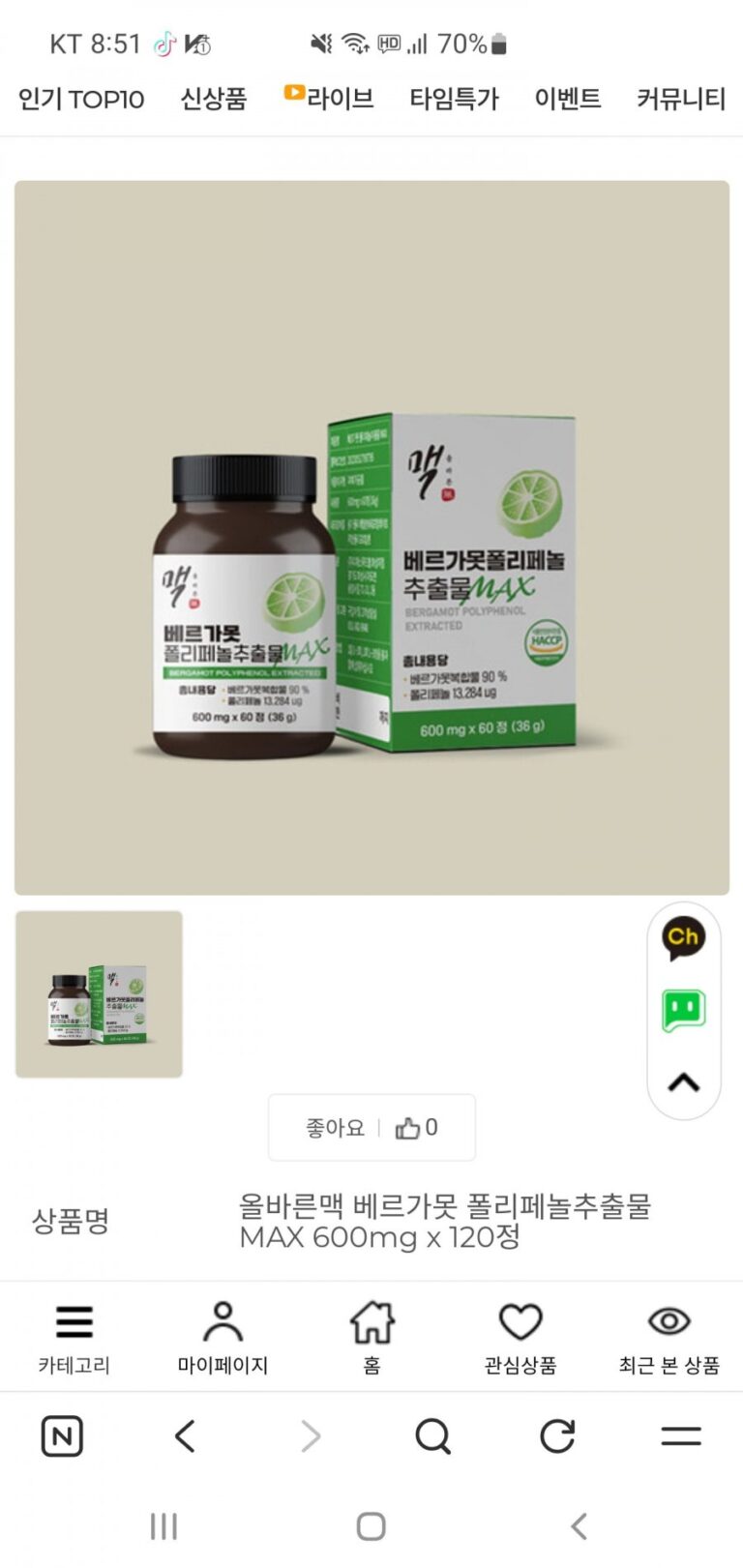This screenshot has width=743, height=1568.
Task: Open the browser search
Action: tap(432, 1436)
